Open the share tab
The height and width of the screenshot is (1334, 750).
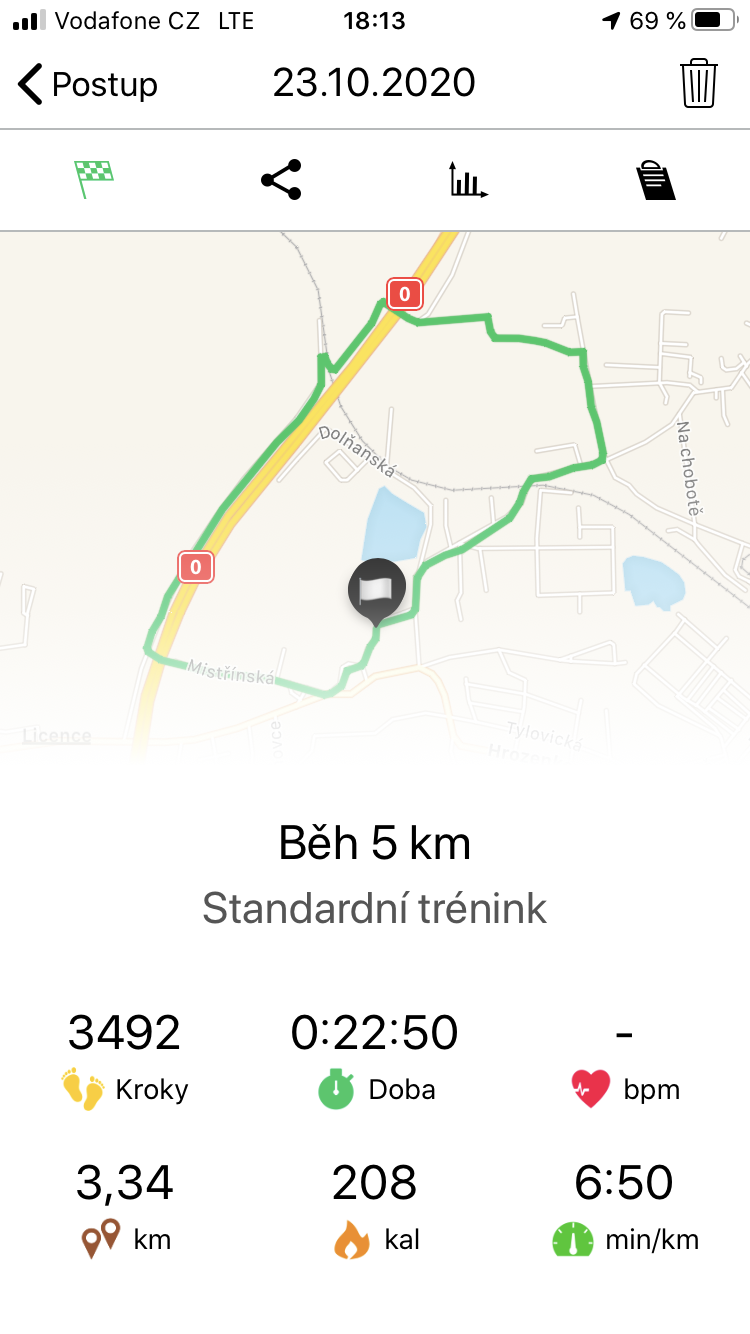click(x=281, y=180)
